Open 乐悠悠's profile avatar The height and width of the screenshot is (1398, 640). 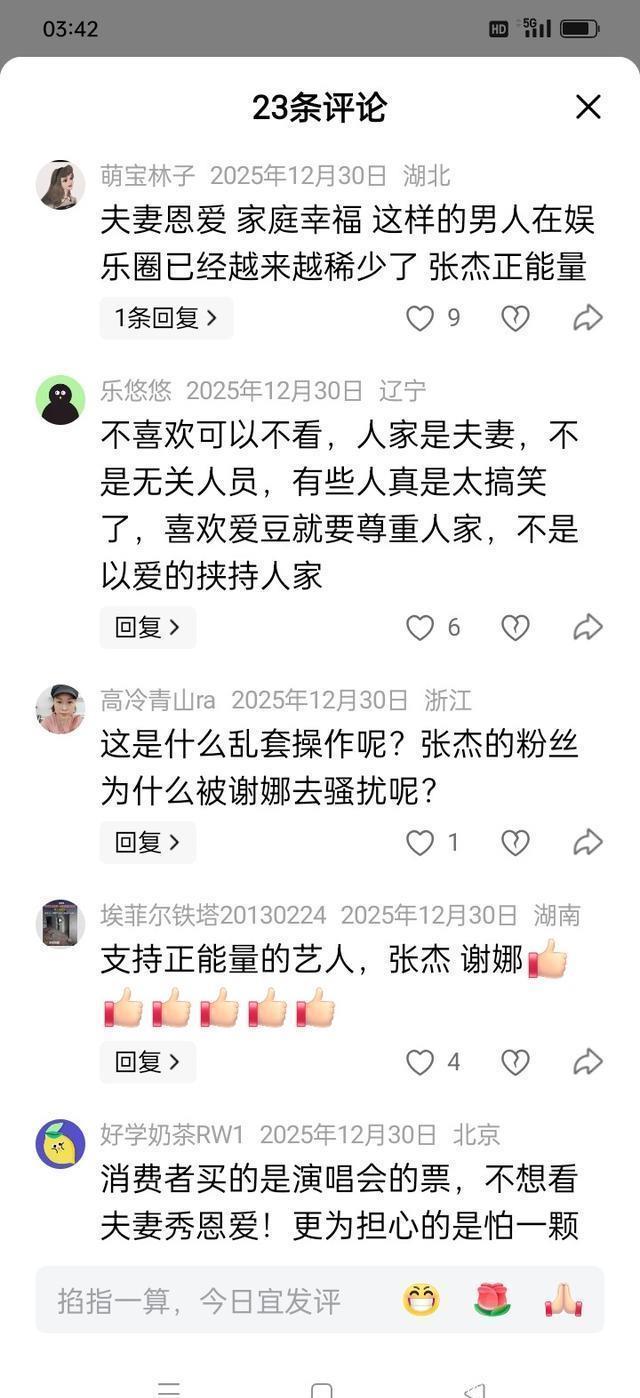(x=60, y=399)
